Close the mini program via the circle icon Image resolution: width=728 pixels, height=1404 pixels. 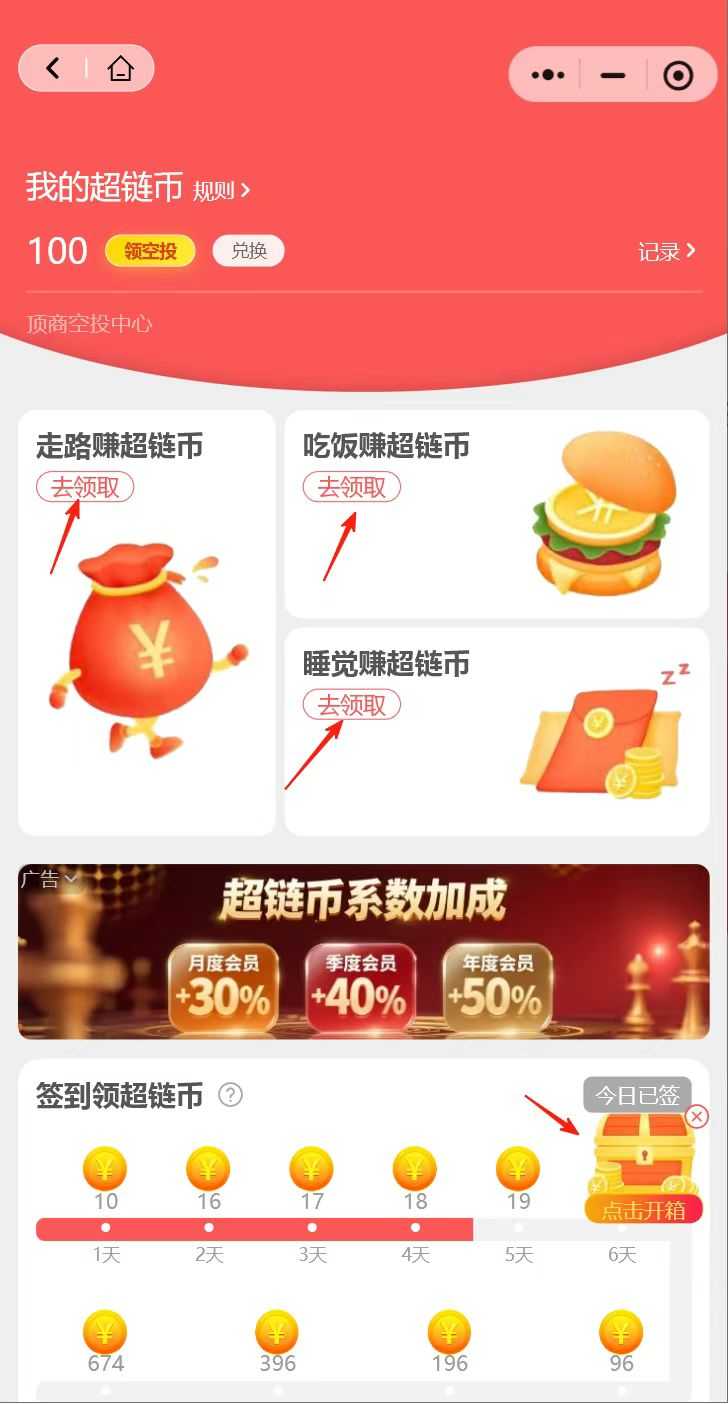click(x=678, y=75)
